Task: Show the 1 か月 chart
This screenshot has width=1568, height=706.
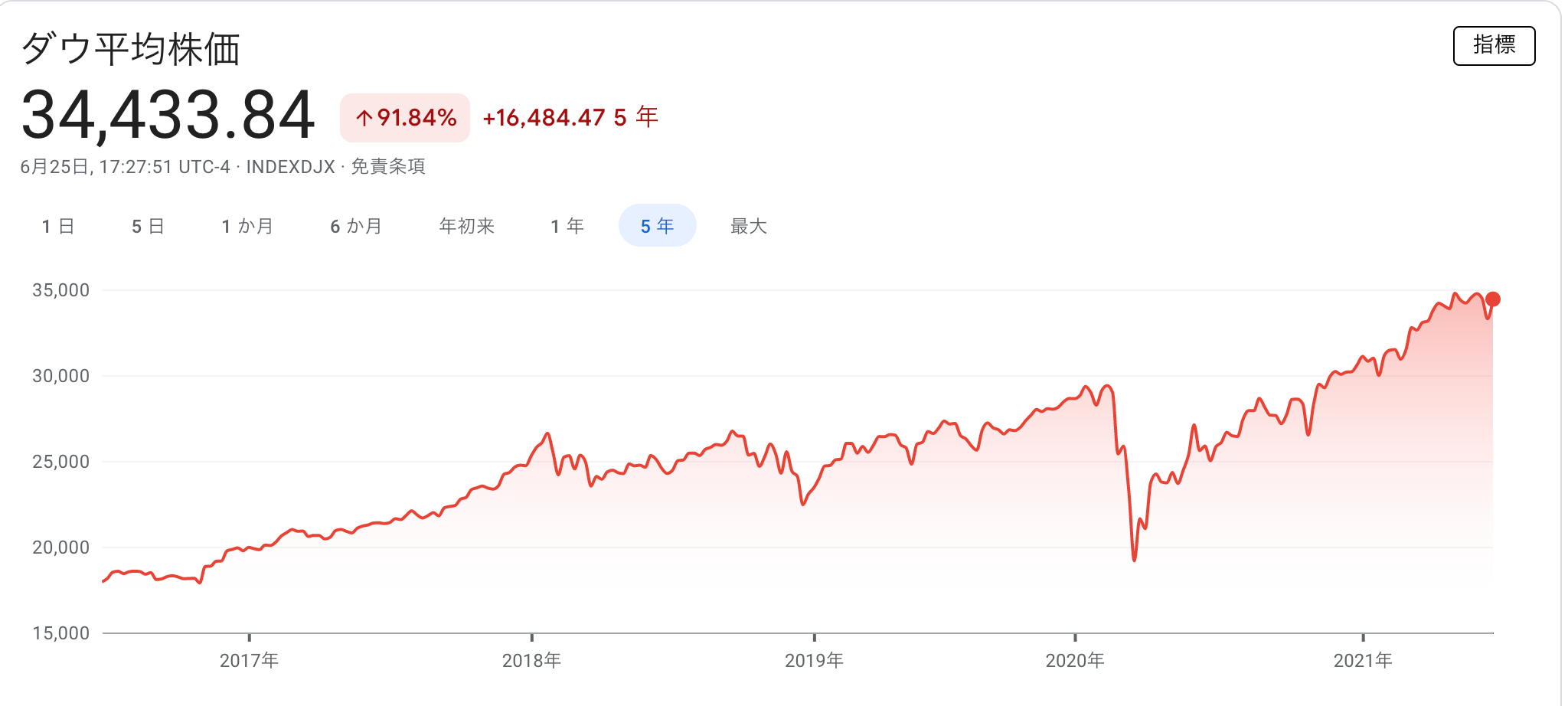Action: point(247,226)
